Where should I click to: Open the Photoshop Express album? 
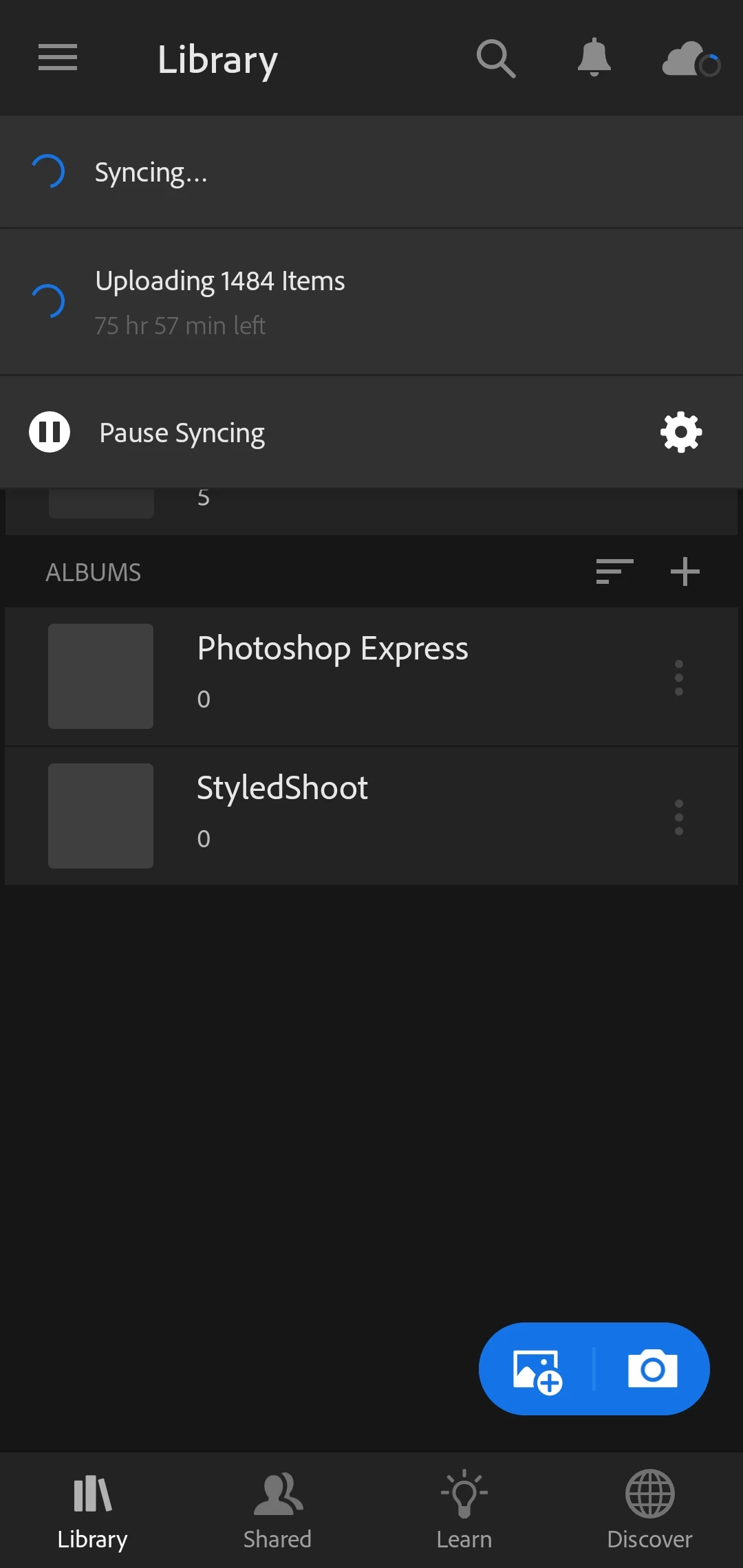point(332,676)
